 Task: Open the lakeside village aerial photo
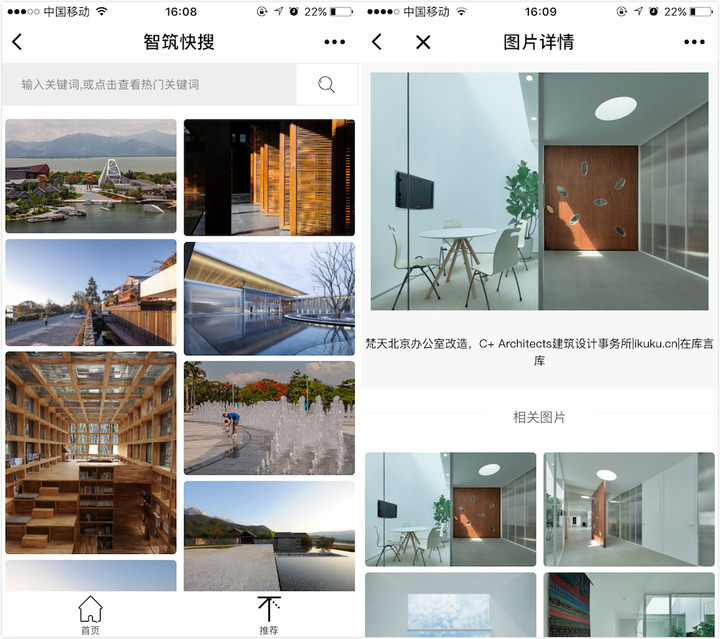pyautogui.click(x=91, y=176)
